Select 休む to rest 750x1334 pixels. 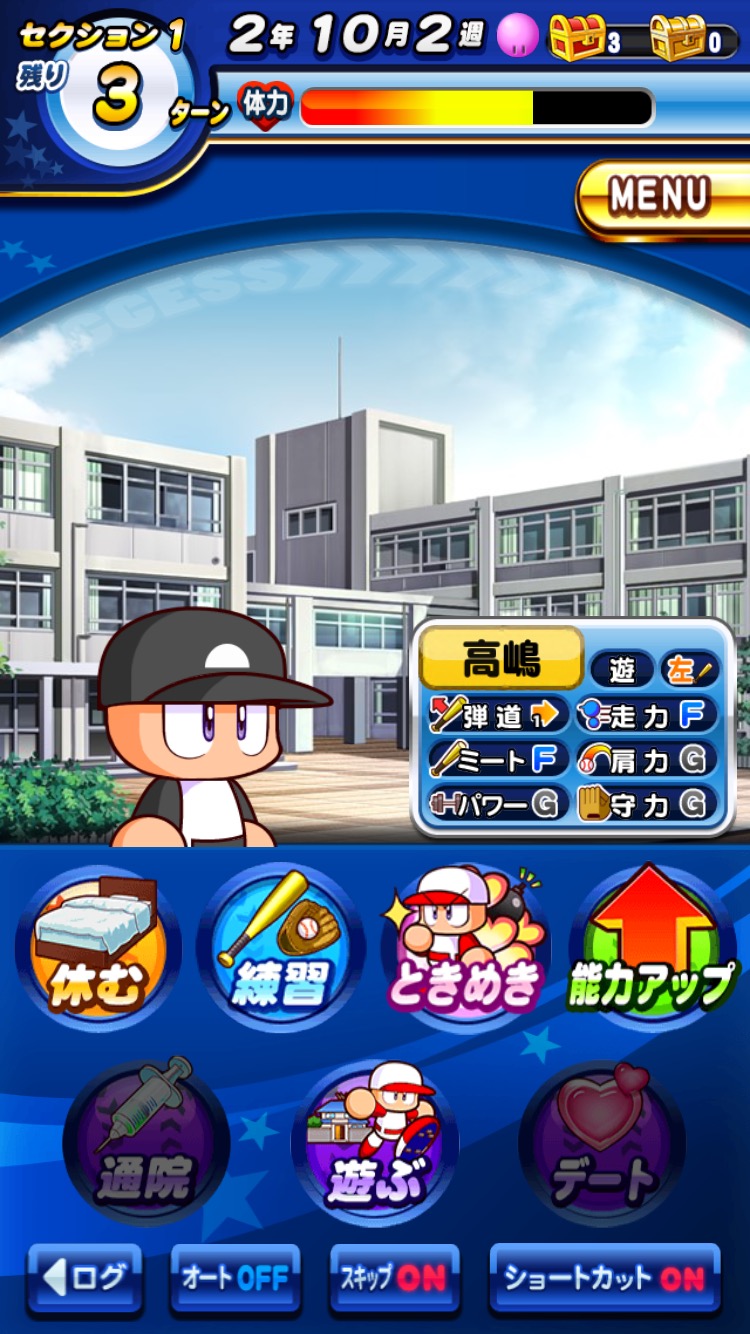pyautogui.click(x=97, y=947)
